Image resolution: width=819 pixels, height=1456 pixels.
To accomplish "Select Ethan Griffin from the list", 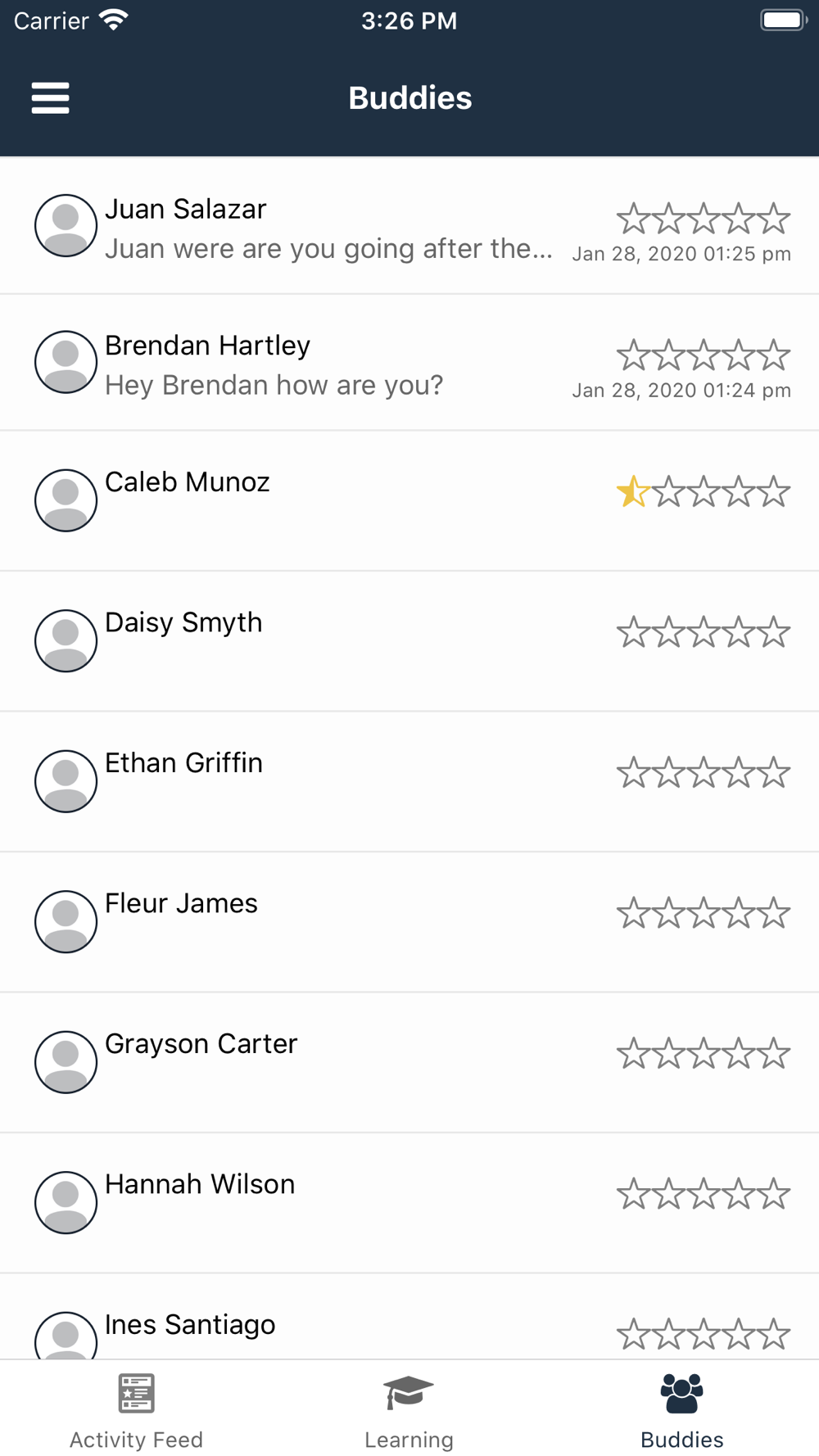I will [x=409, y=782].
